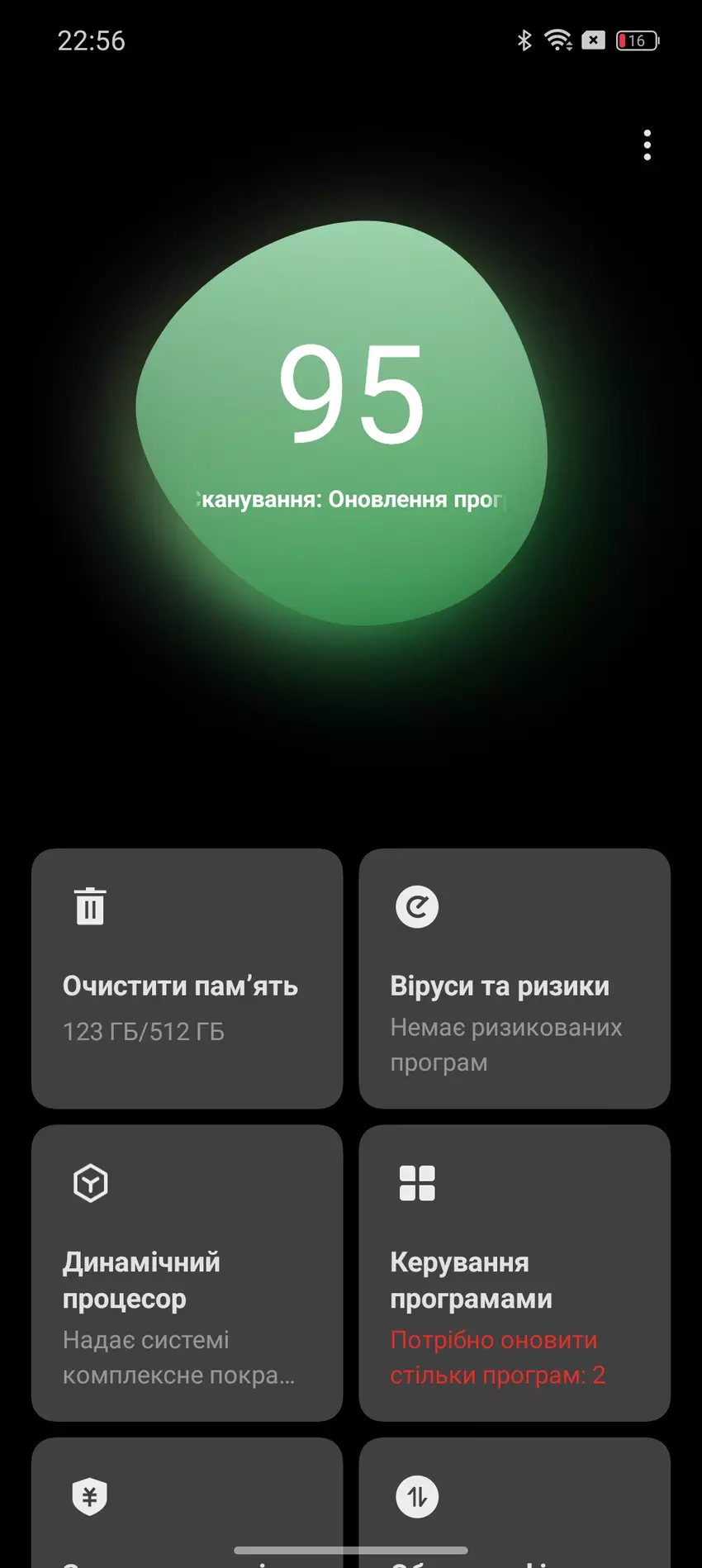
Task: Tap the clock showing 22:56
Action: click(92, 40)
